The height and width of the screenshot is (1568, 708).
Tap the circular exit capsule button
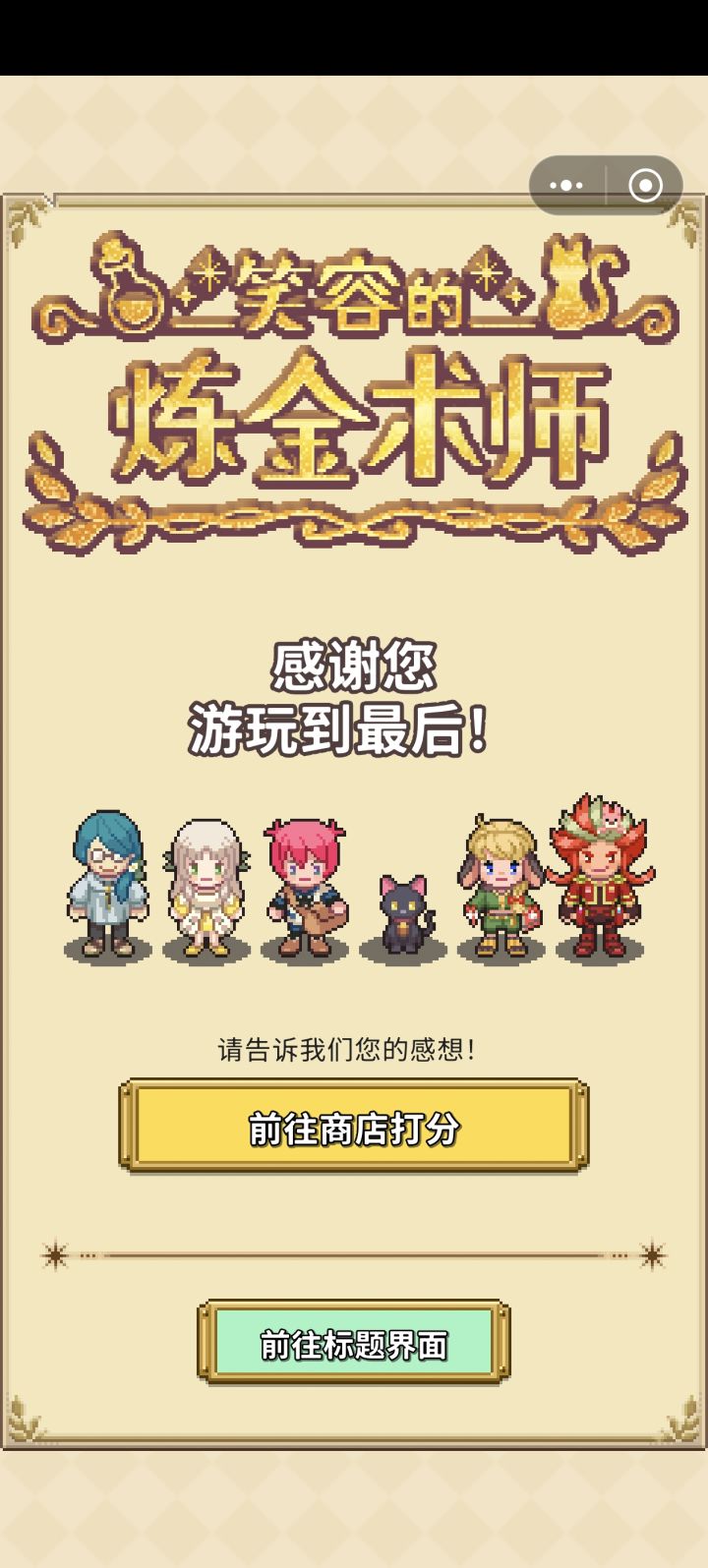pos(644,185)
